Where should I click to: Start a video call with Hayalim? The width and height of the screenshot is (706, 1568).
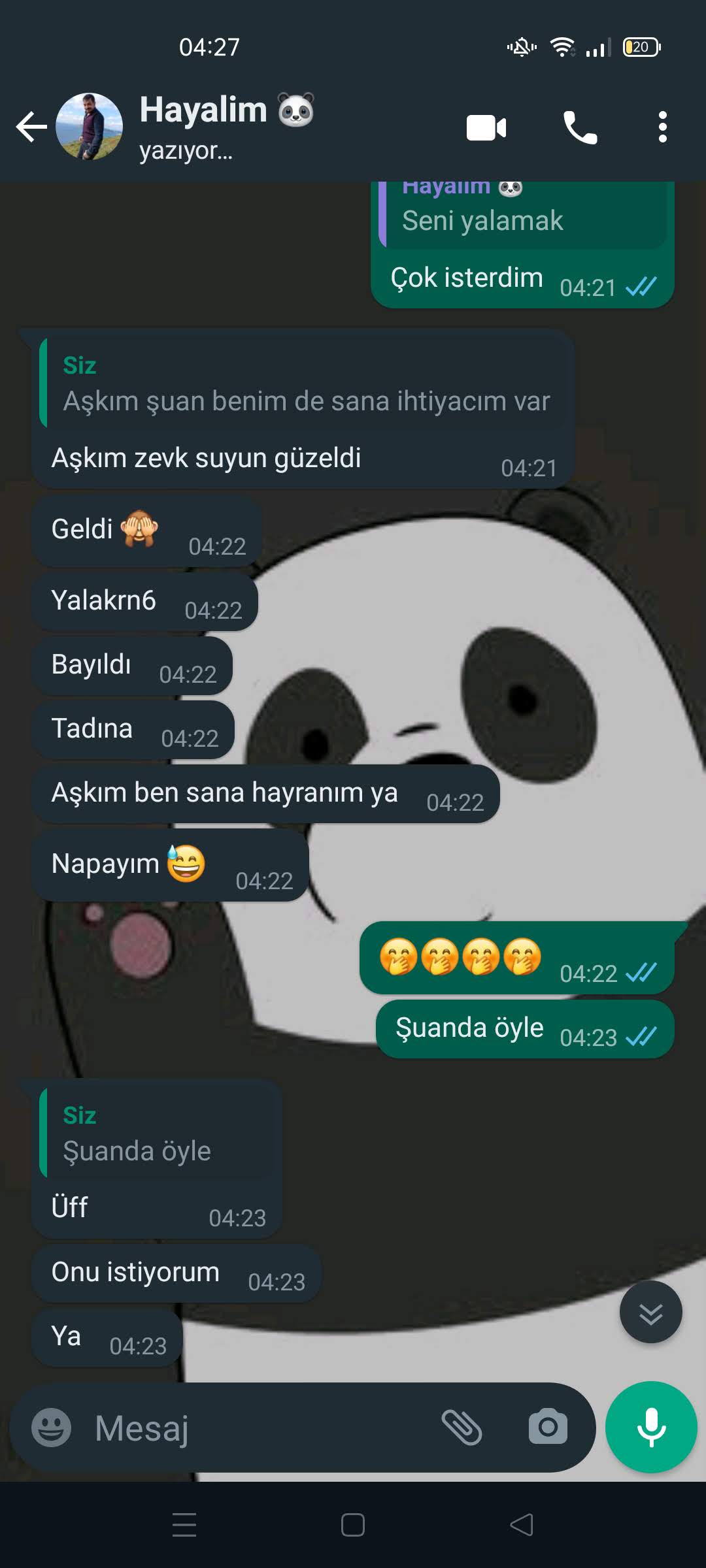[486, 127]
